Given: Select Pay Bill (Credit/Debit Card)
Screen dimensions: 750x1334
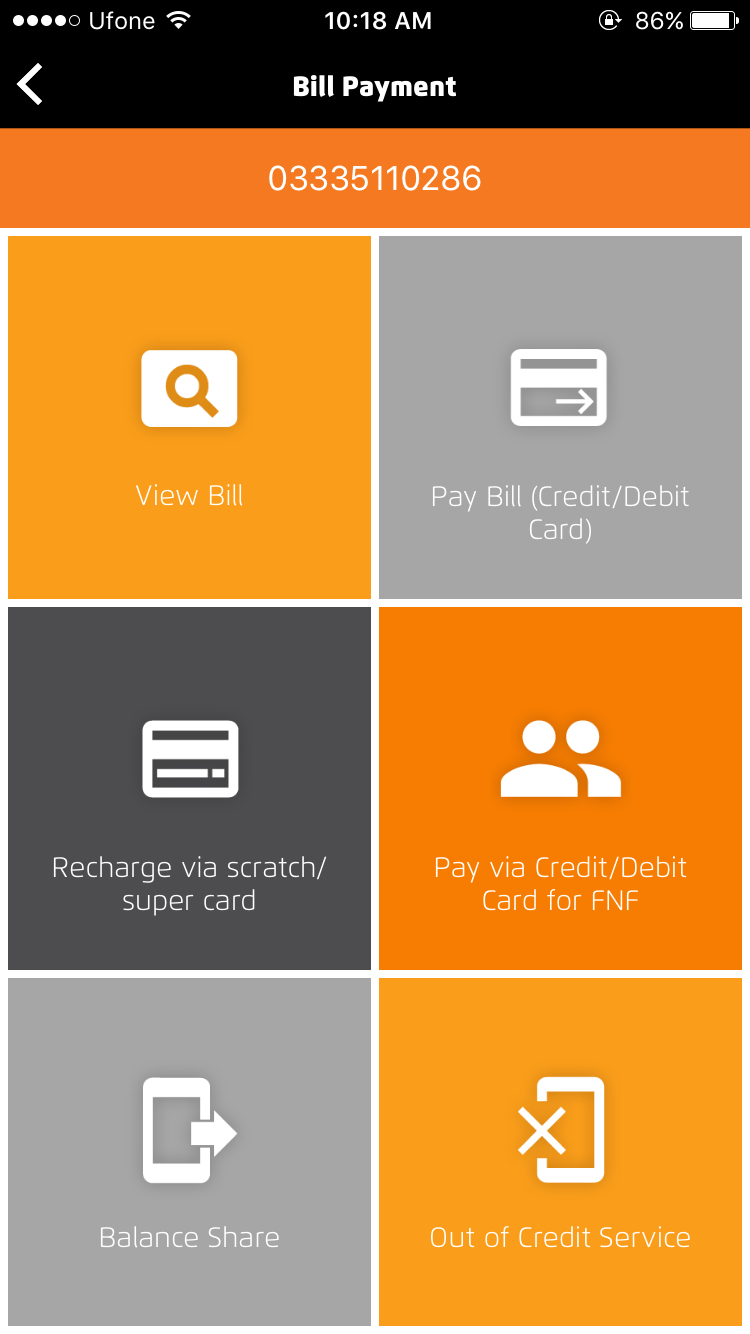Looking at the screenshot, I should point(560,417).
